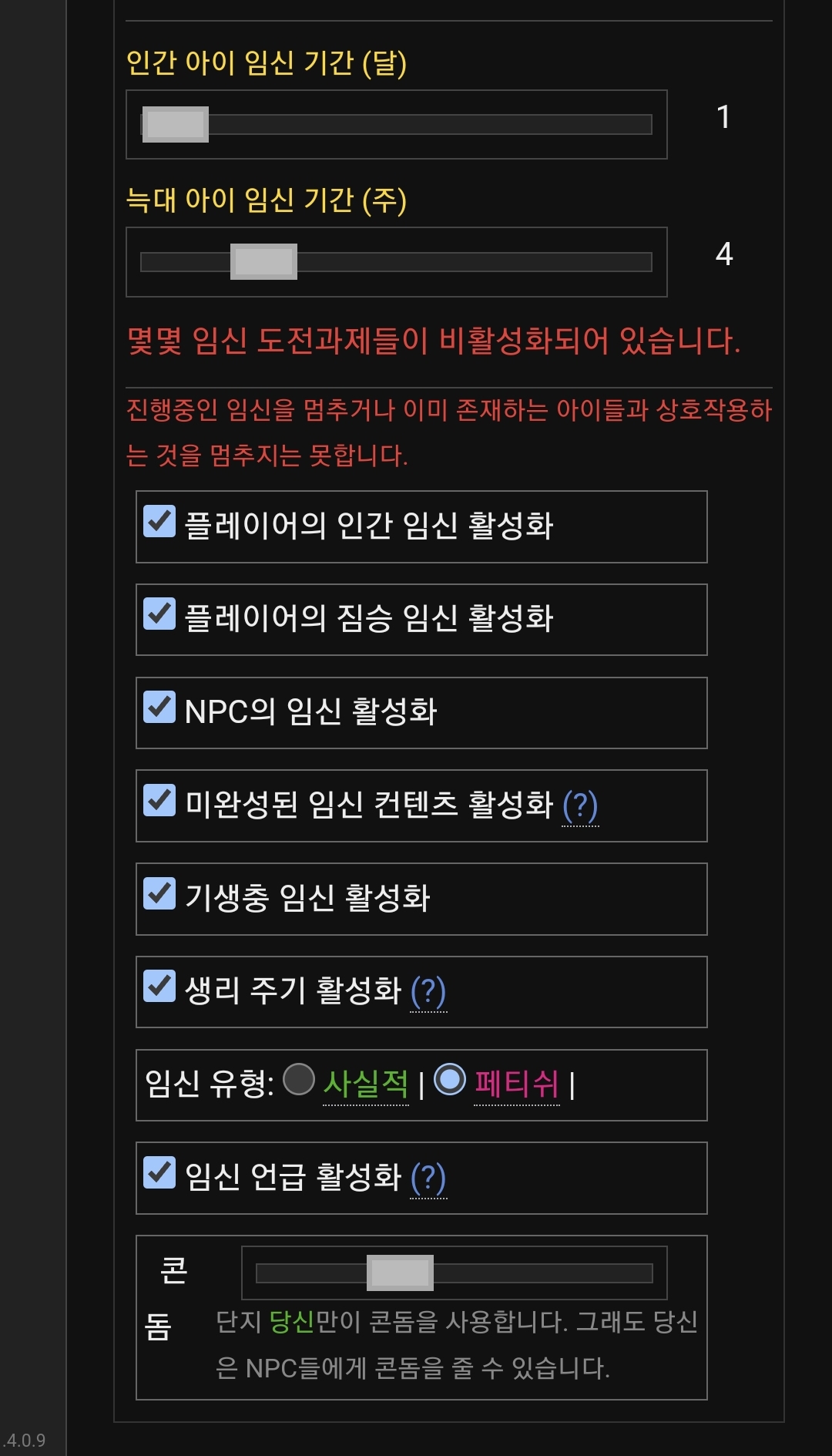This screenshot has height=1456, width=832.
Task: Uncheck 기생충 임신 활성화
Action: point(159,893)
